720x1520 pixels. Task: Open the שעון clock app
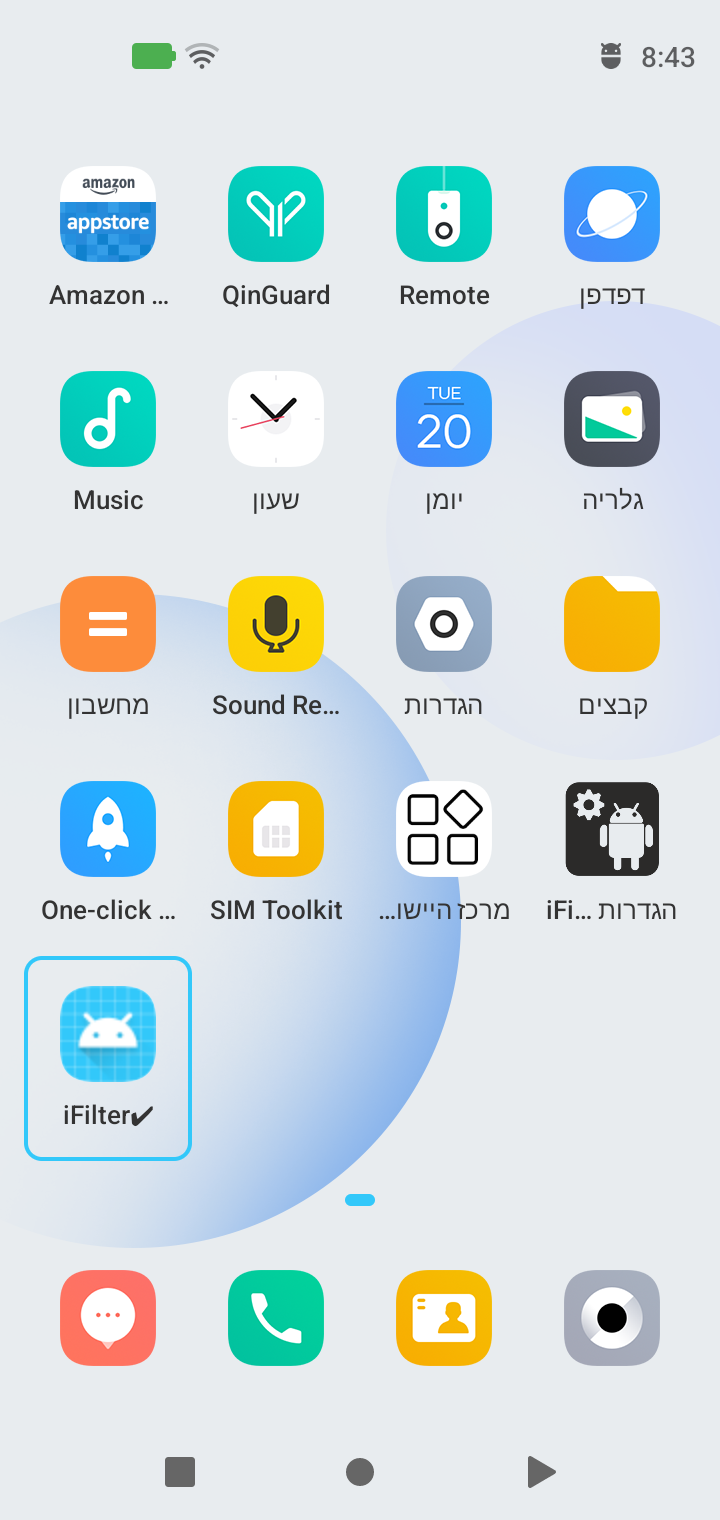click(276, 419)
